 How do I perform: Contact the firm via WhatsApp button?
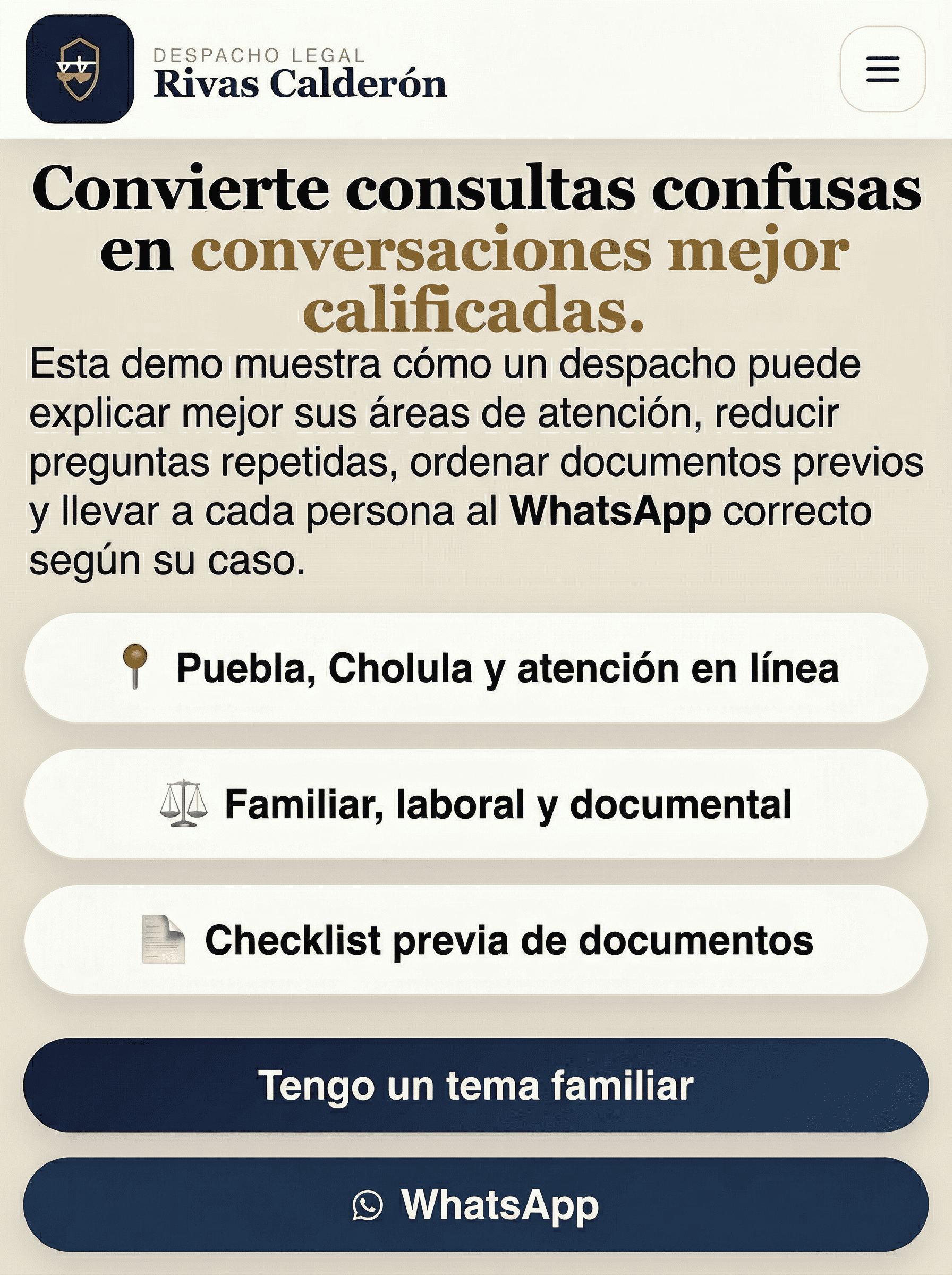(x=476, y=1205)
